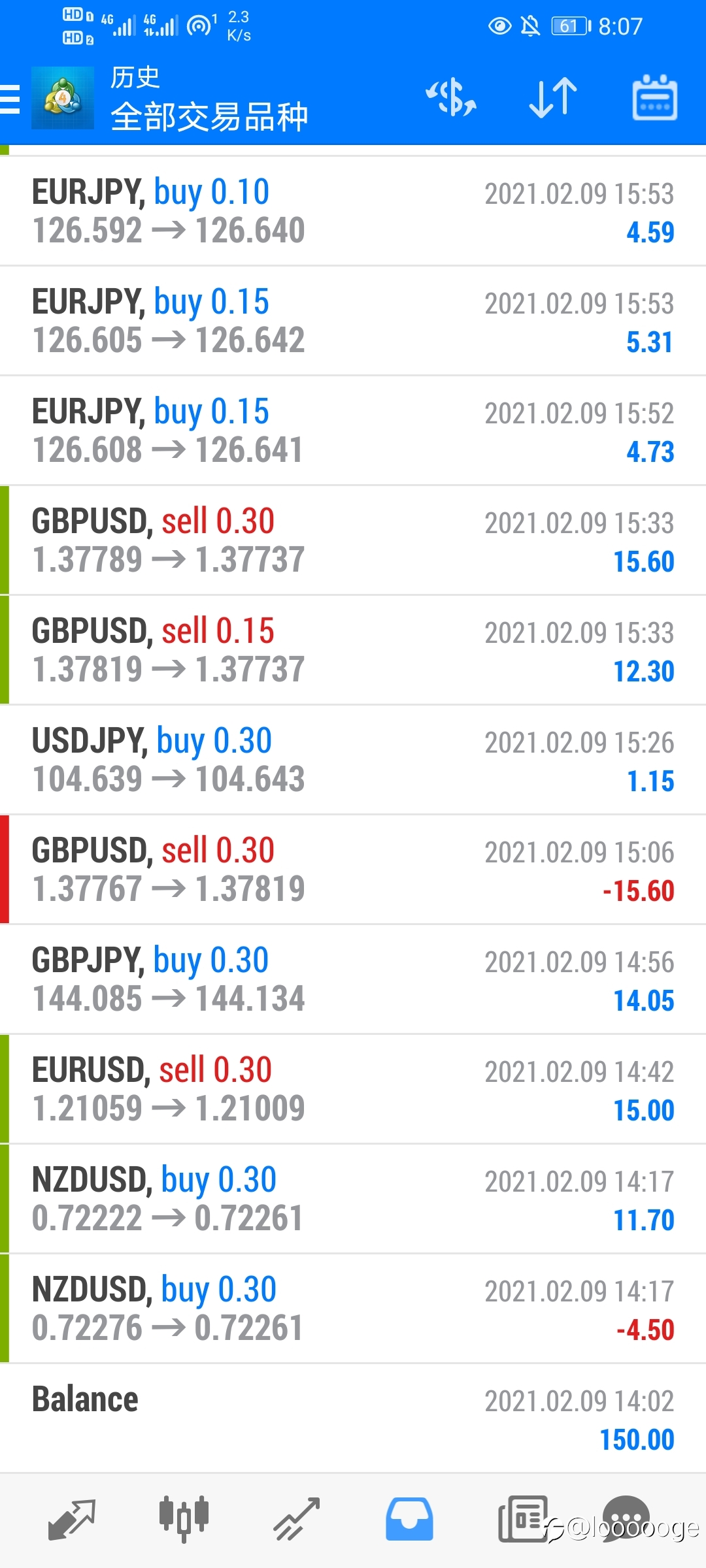The image size is (706, 1568).
Task: View GBPUSD sell 0.15 trade details
Action: tap(353, 650)
